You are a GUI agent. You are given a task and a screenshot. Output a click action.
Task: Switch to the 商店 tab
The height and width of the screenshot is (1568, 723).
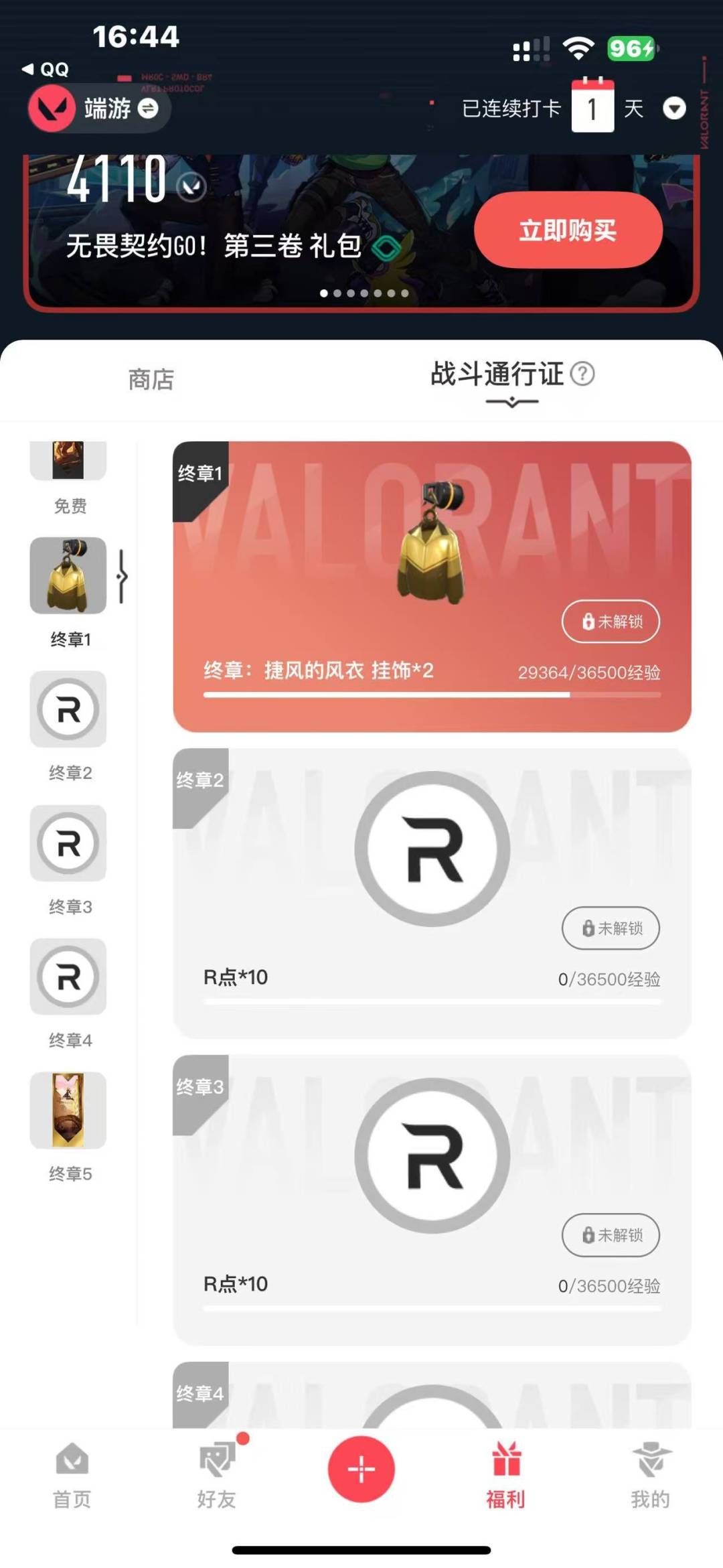click(151, 379)
